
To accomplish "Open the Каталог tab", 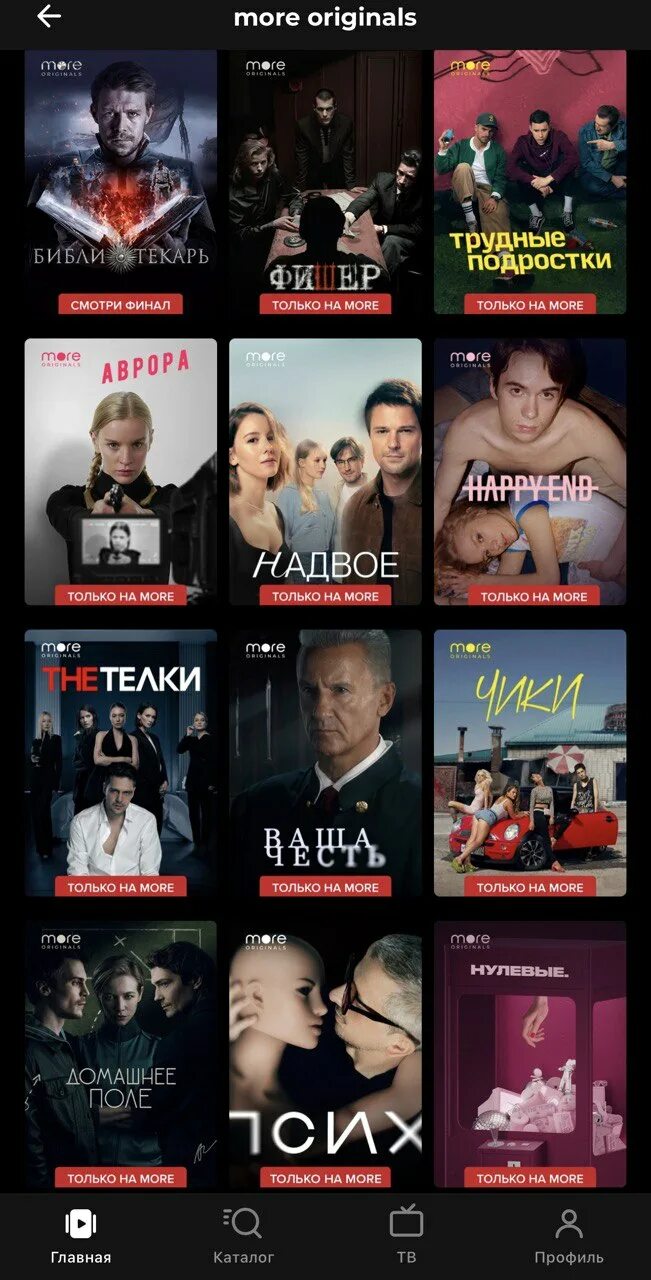I will point(243,1236).
